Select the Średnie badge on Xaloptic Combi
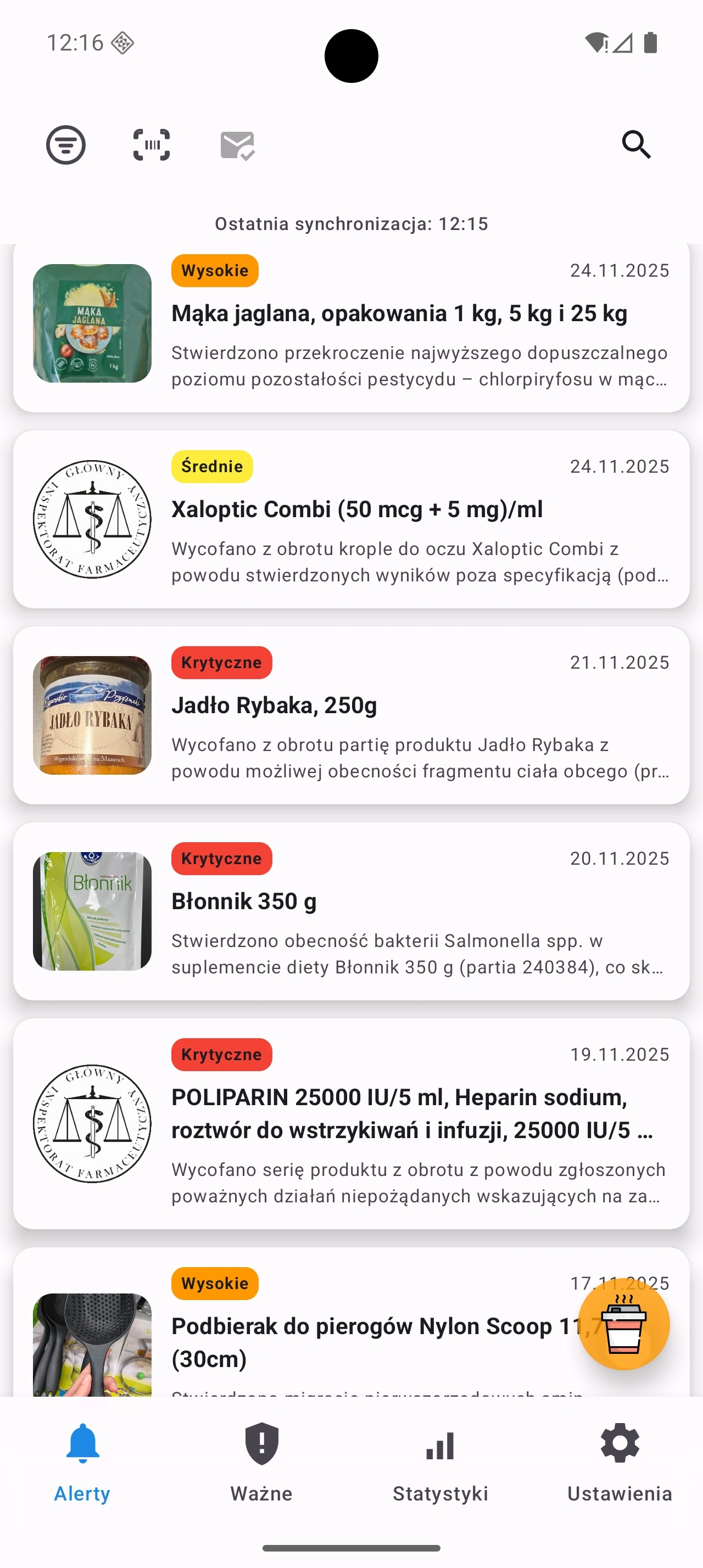 coord(211,466)
